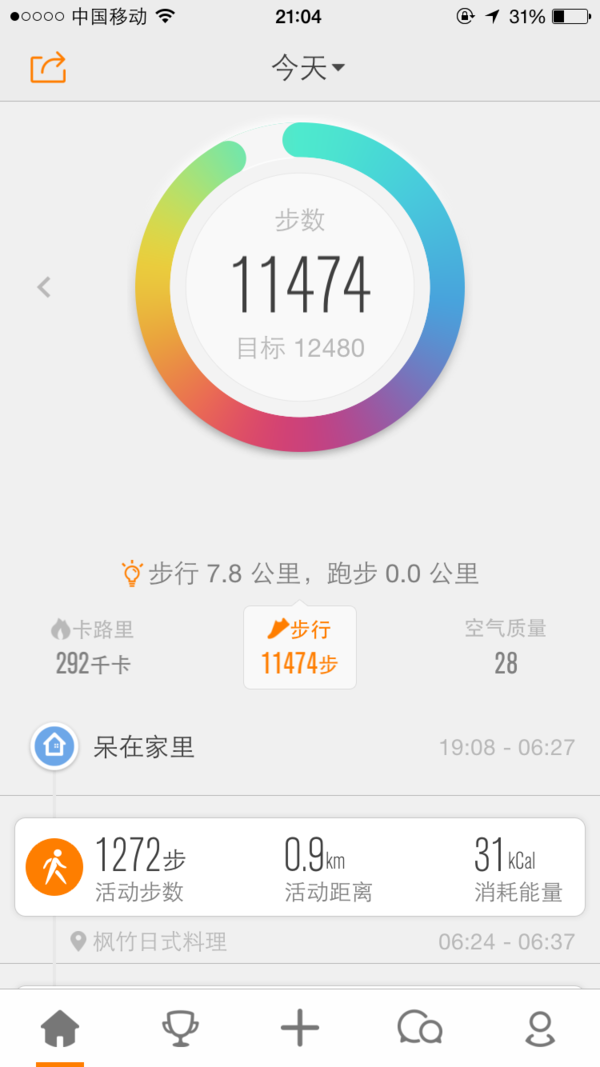Select the 空气质量 28 metric
The height and width of the screenshot is (1067, 600).
[505, 646]
